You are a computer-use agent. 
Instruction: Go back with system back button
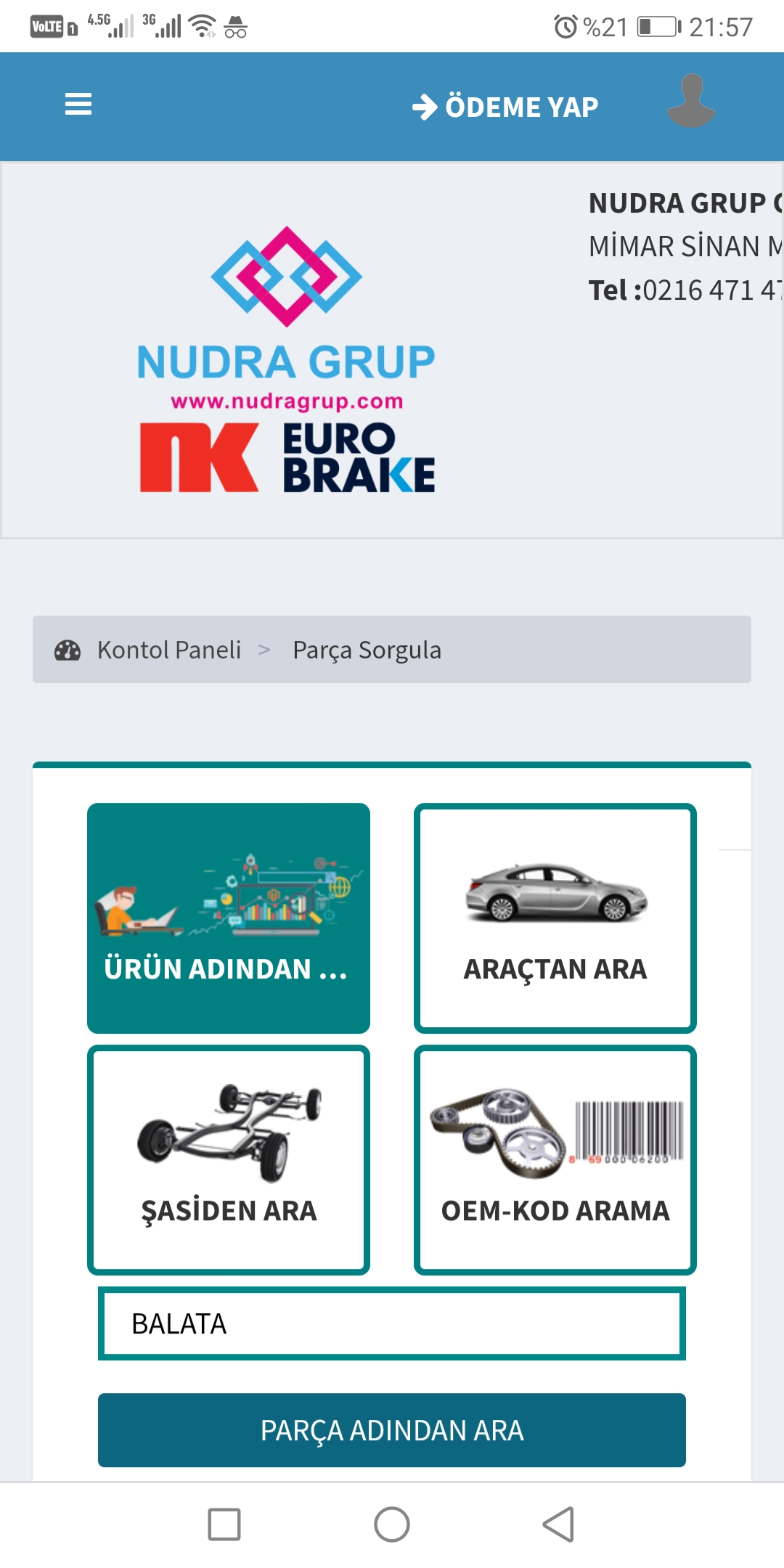click(559, 1524)
